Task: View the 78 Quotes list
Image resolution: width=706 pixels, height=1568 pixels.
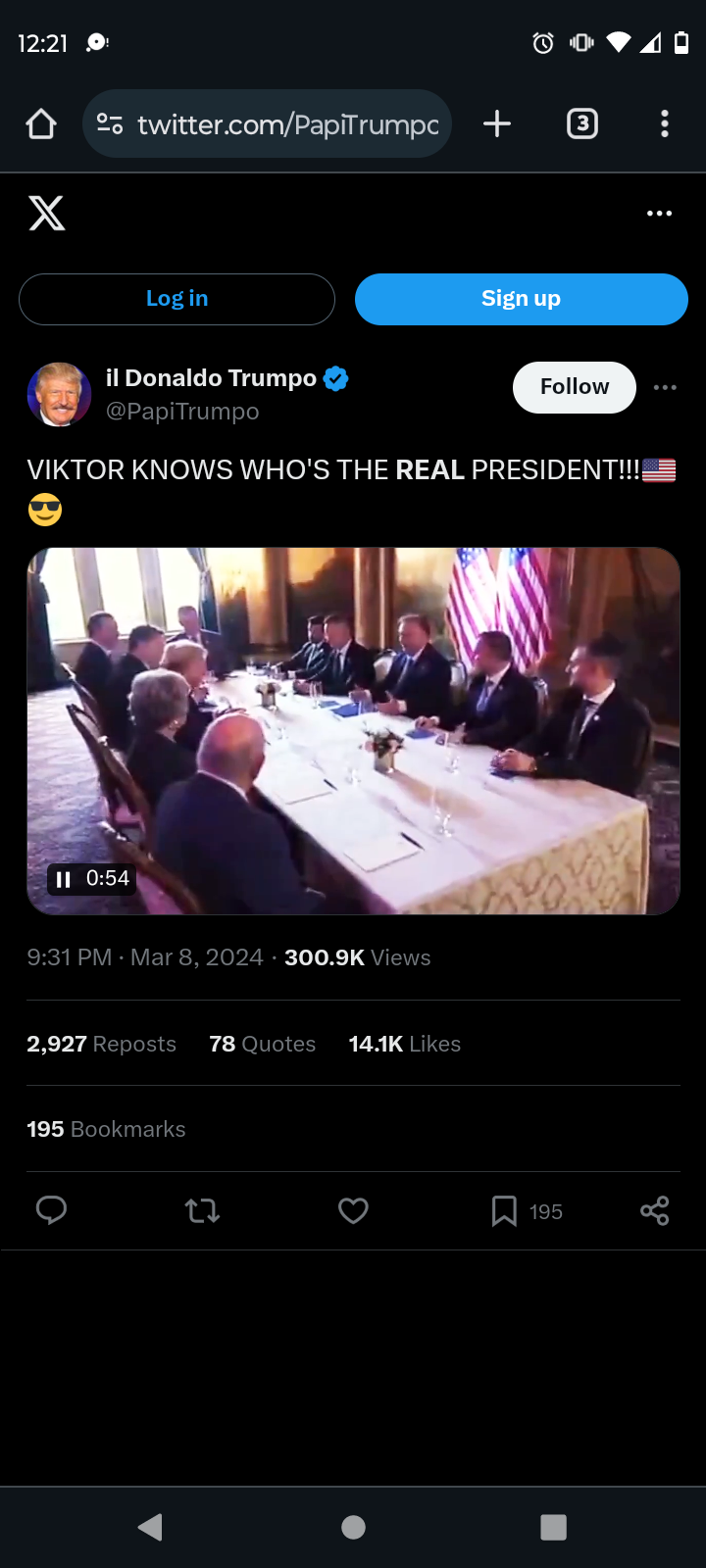Action: (x=262, y=1044)
